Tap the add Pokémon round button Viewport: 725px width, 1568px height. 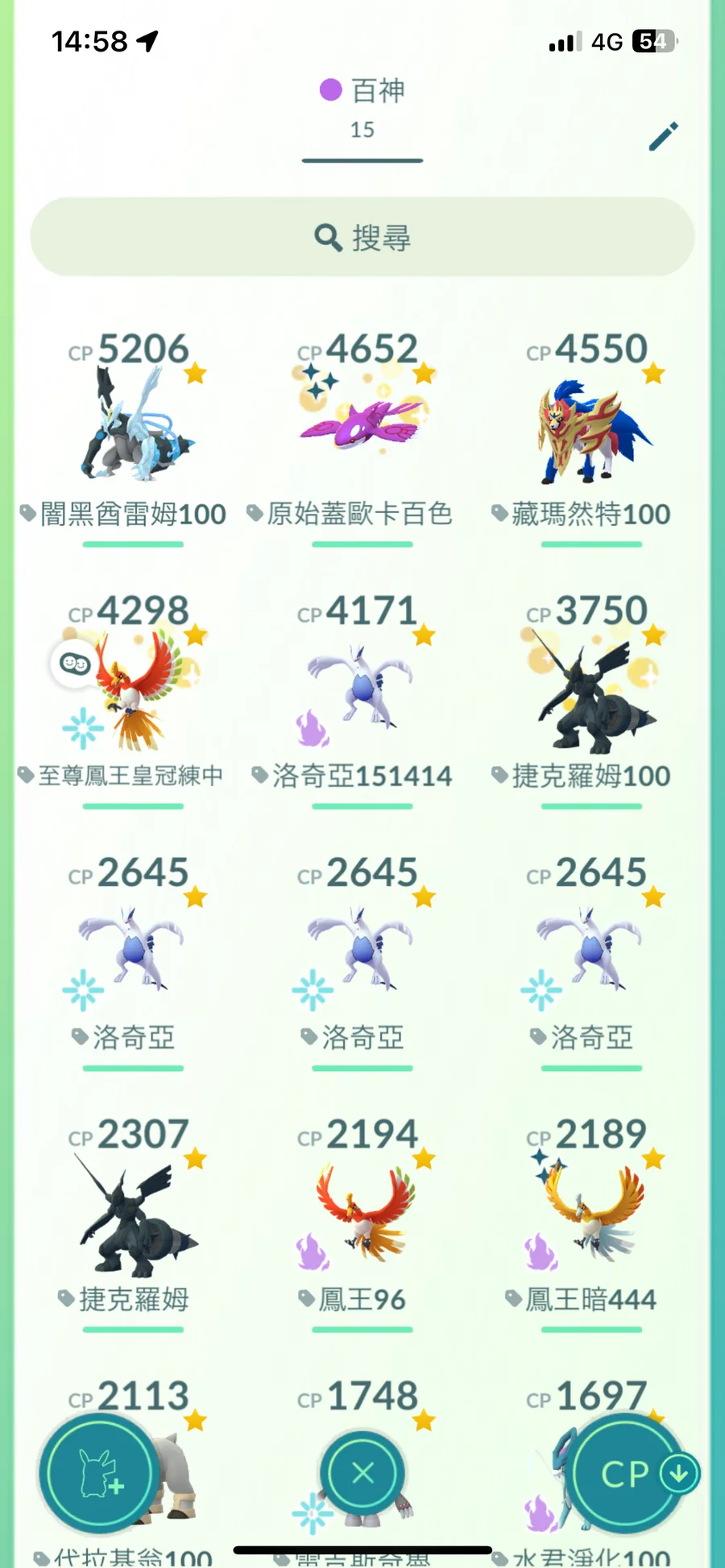click(99, 1474)
